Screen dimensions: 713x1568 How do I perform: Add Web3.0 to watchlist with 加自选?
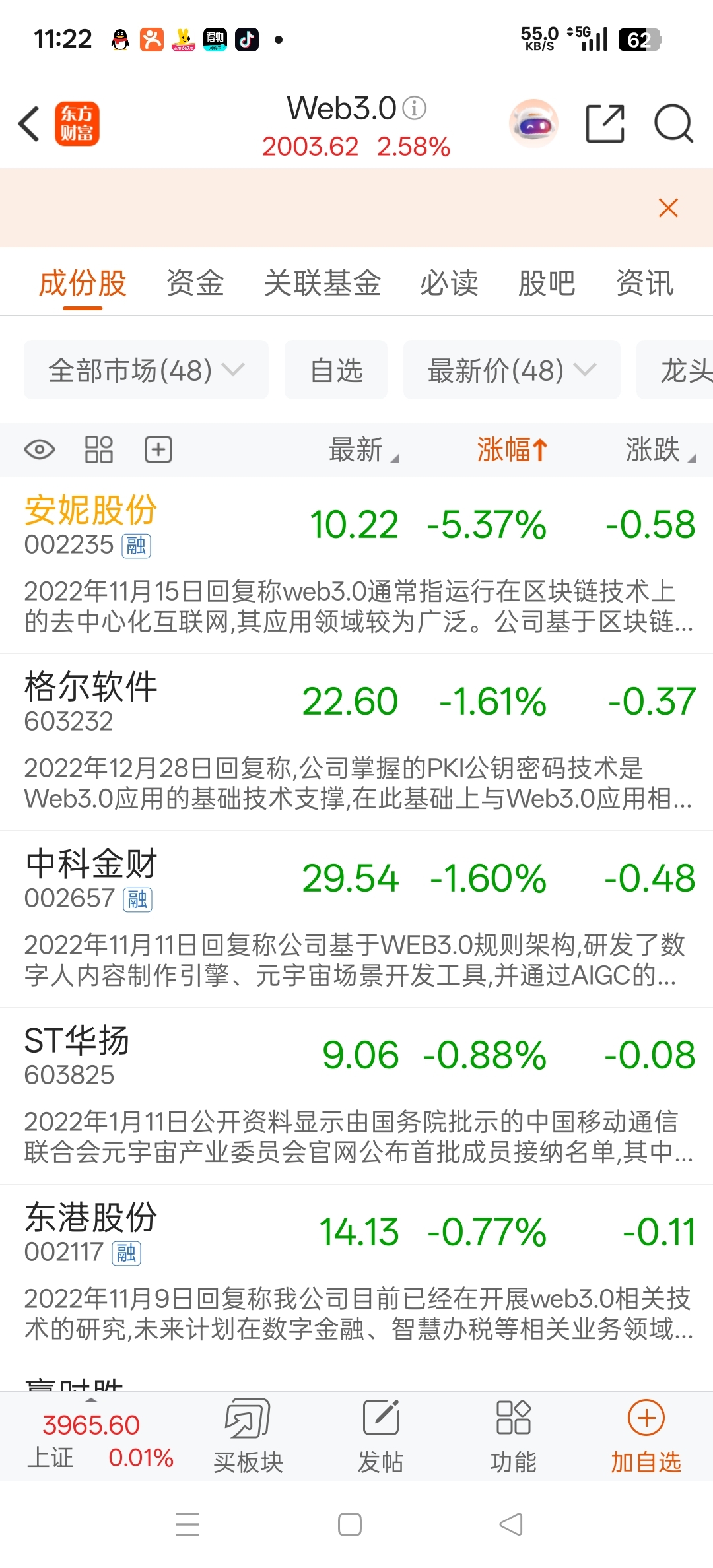click(x=646, y=1436)
